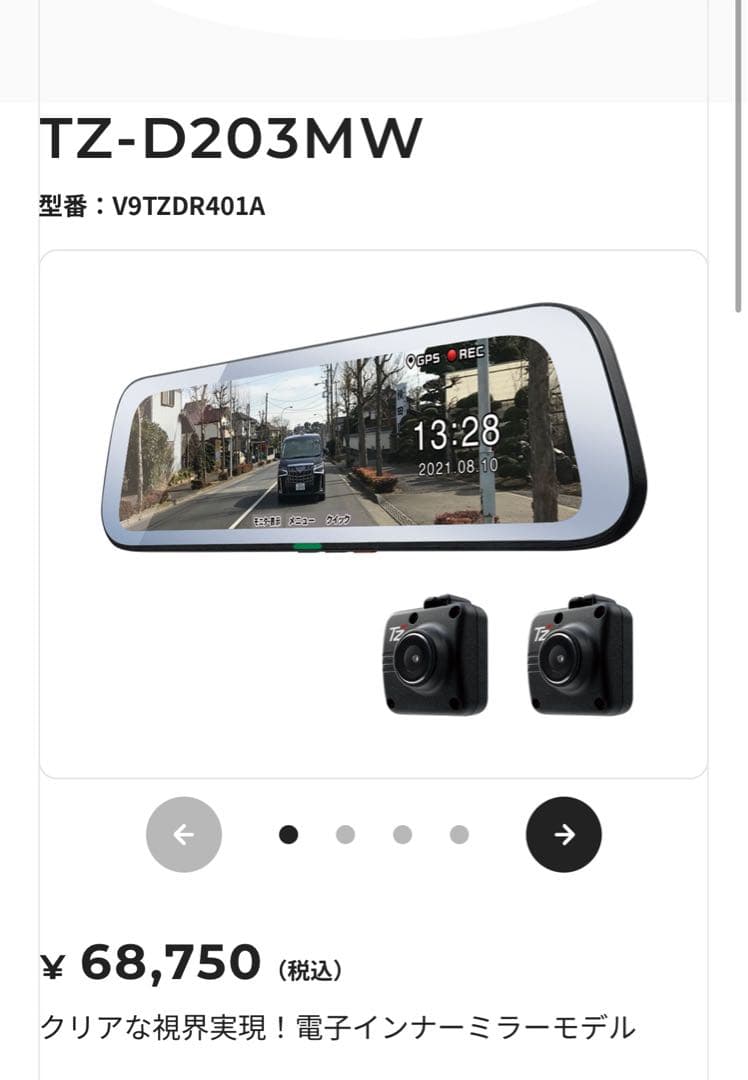Click the クイック label on the mirror display
Image resolution: width=748 pixels, height=1080 pixels.
click(x=338, y=519)
